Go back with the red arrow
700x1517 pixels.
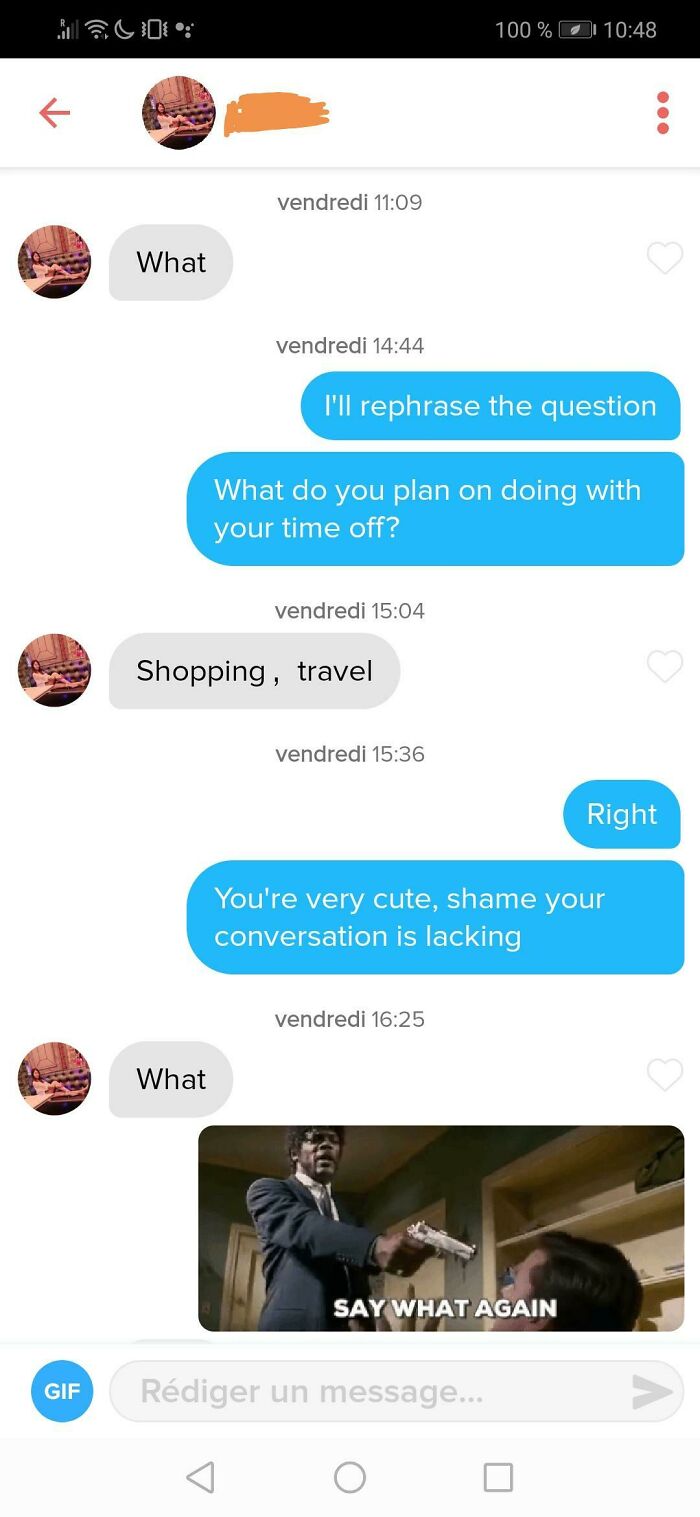coord(54,113)
